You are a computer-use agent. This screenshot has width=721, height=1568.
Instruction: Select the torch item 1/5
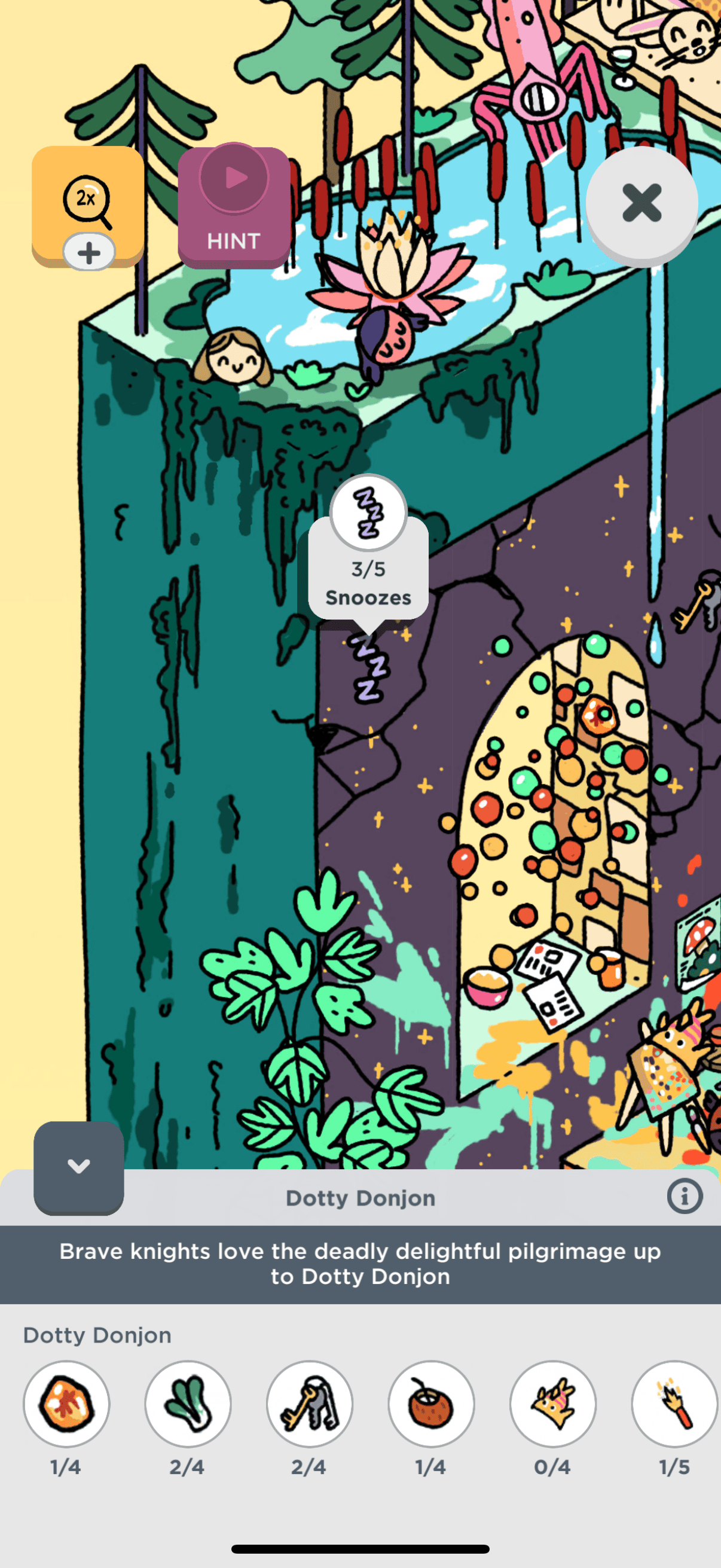click(x=674, y=1404)
